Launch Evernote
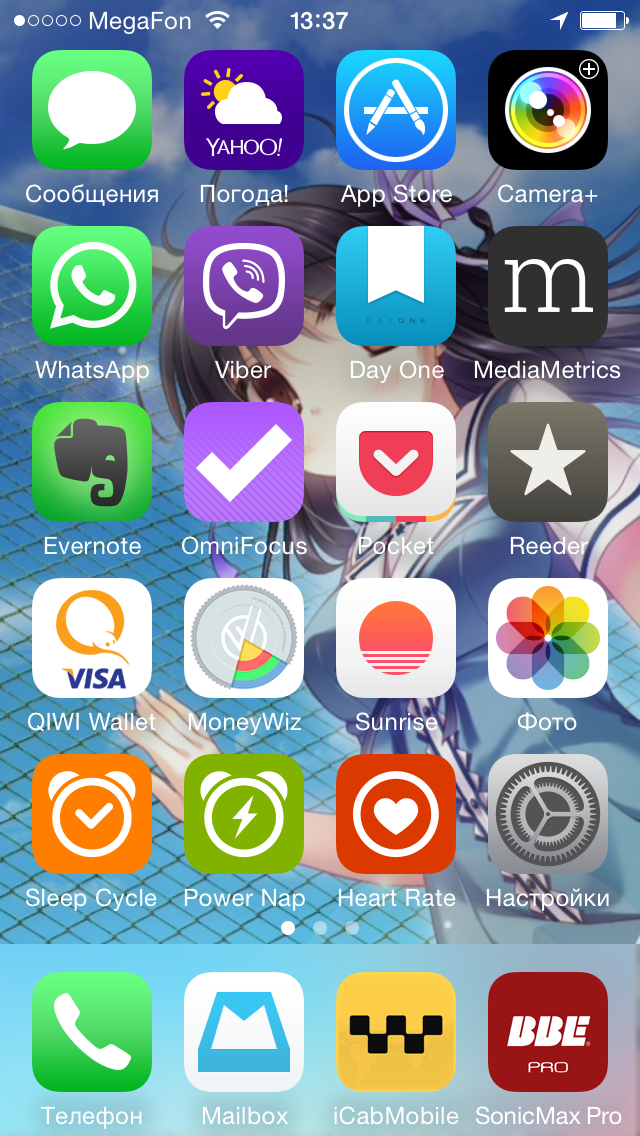640x1136 pixels. 92,462
